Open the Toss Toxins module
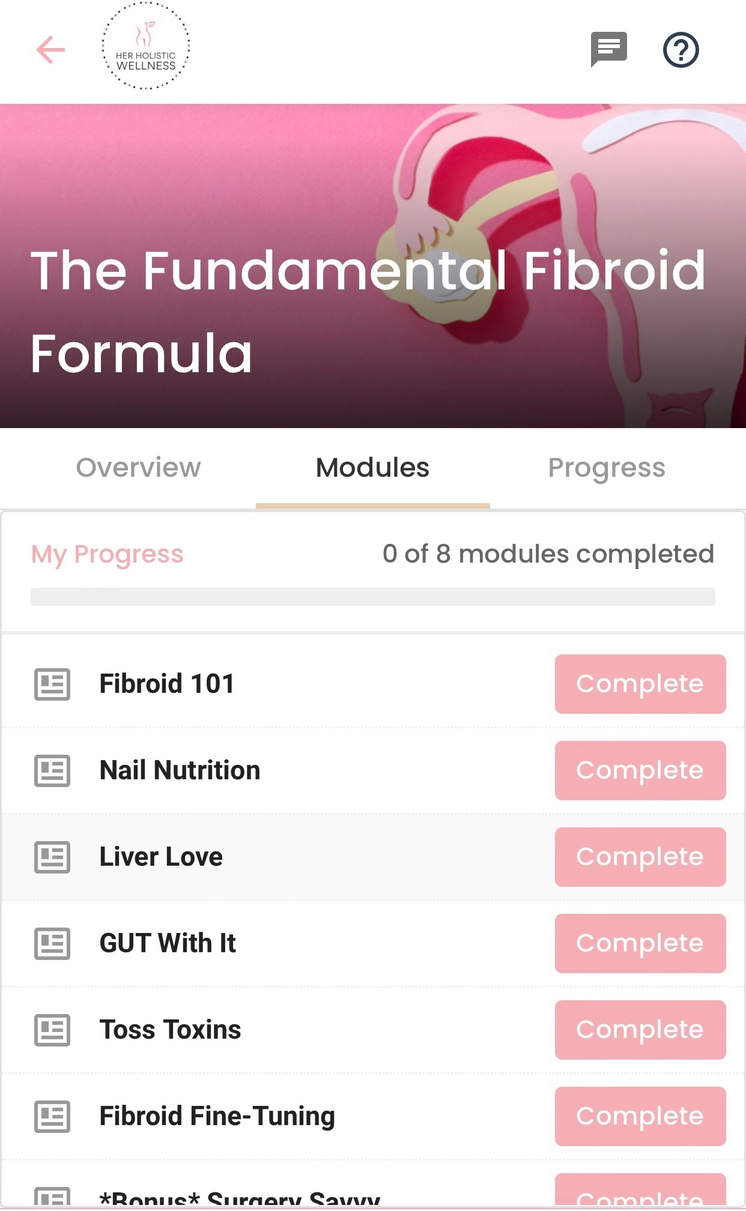This screenshot has width=746, height=1211. coord(170,1030)
